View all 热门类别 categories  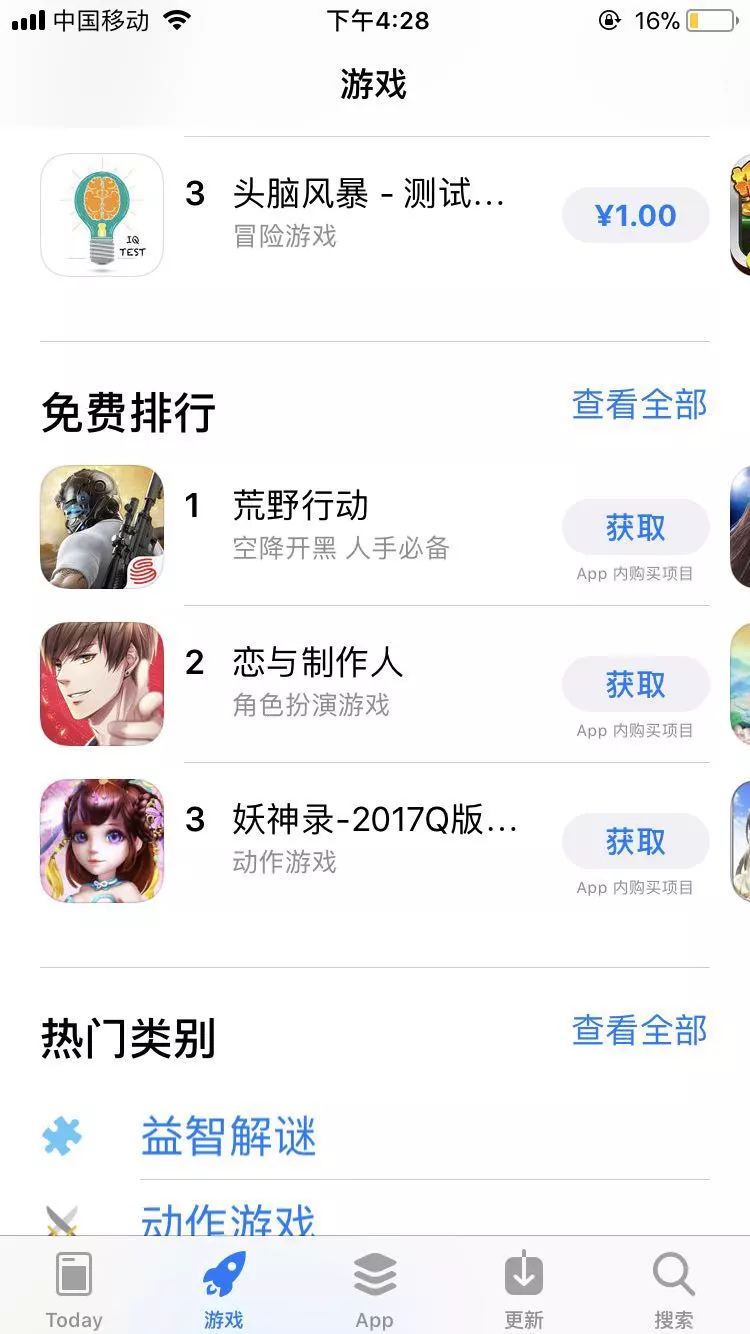pos(639,1030)
